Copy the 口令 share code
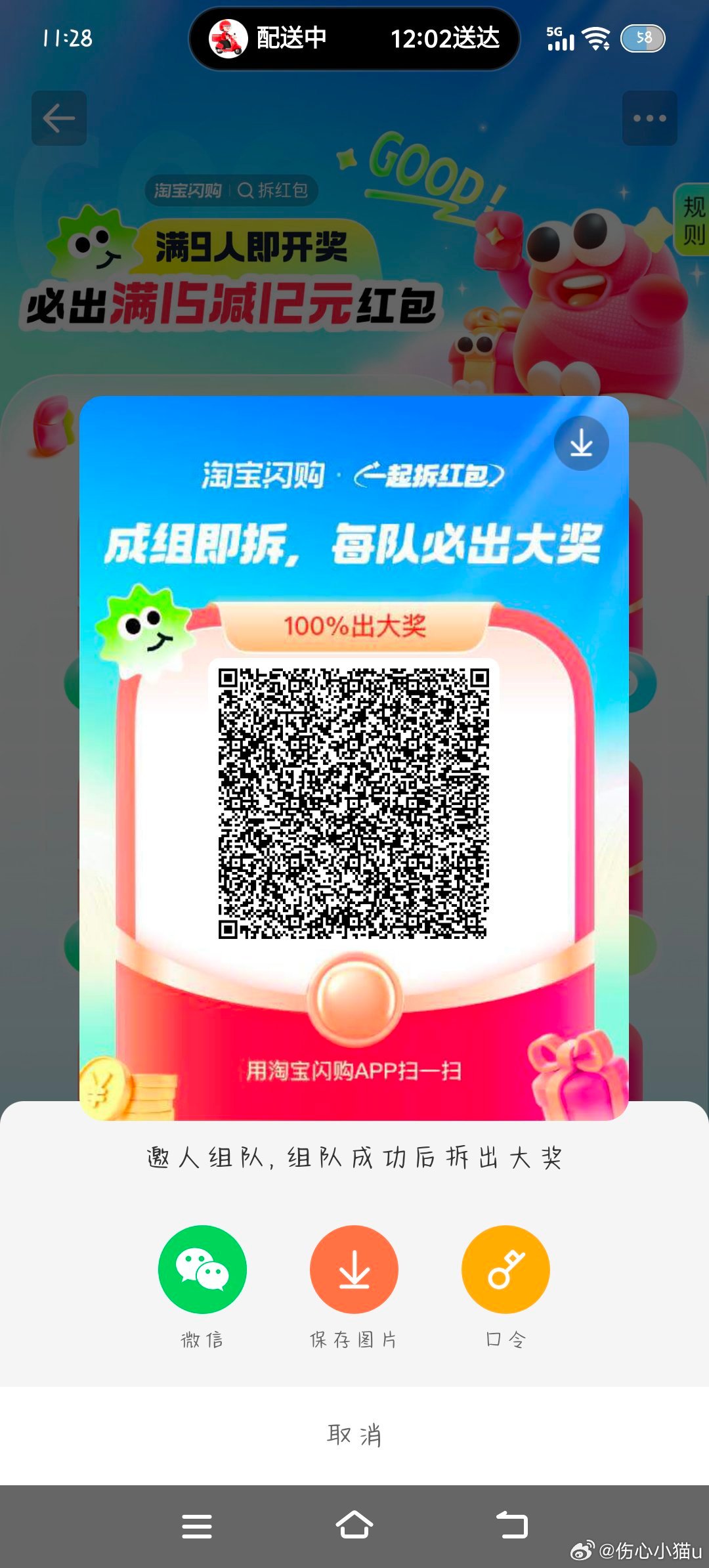The image size is (709, 1568). click(505, 1269)
